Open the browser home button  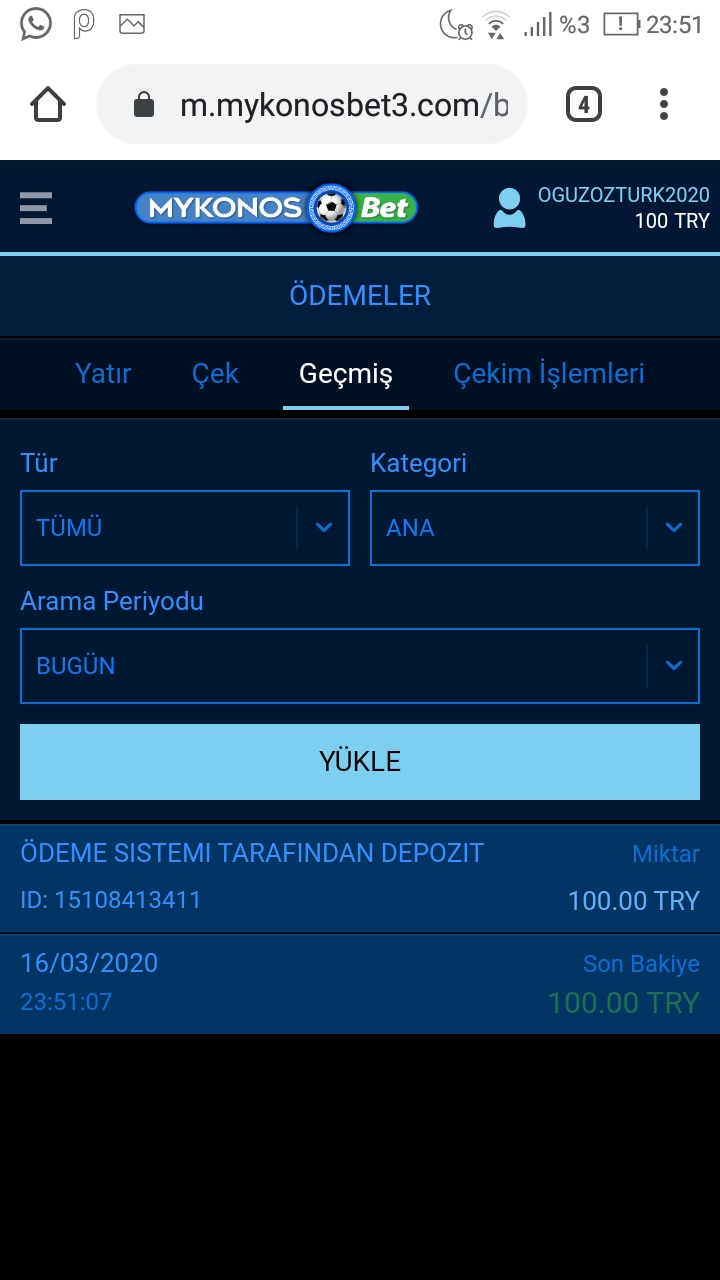48,105
